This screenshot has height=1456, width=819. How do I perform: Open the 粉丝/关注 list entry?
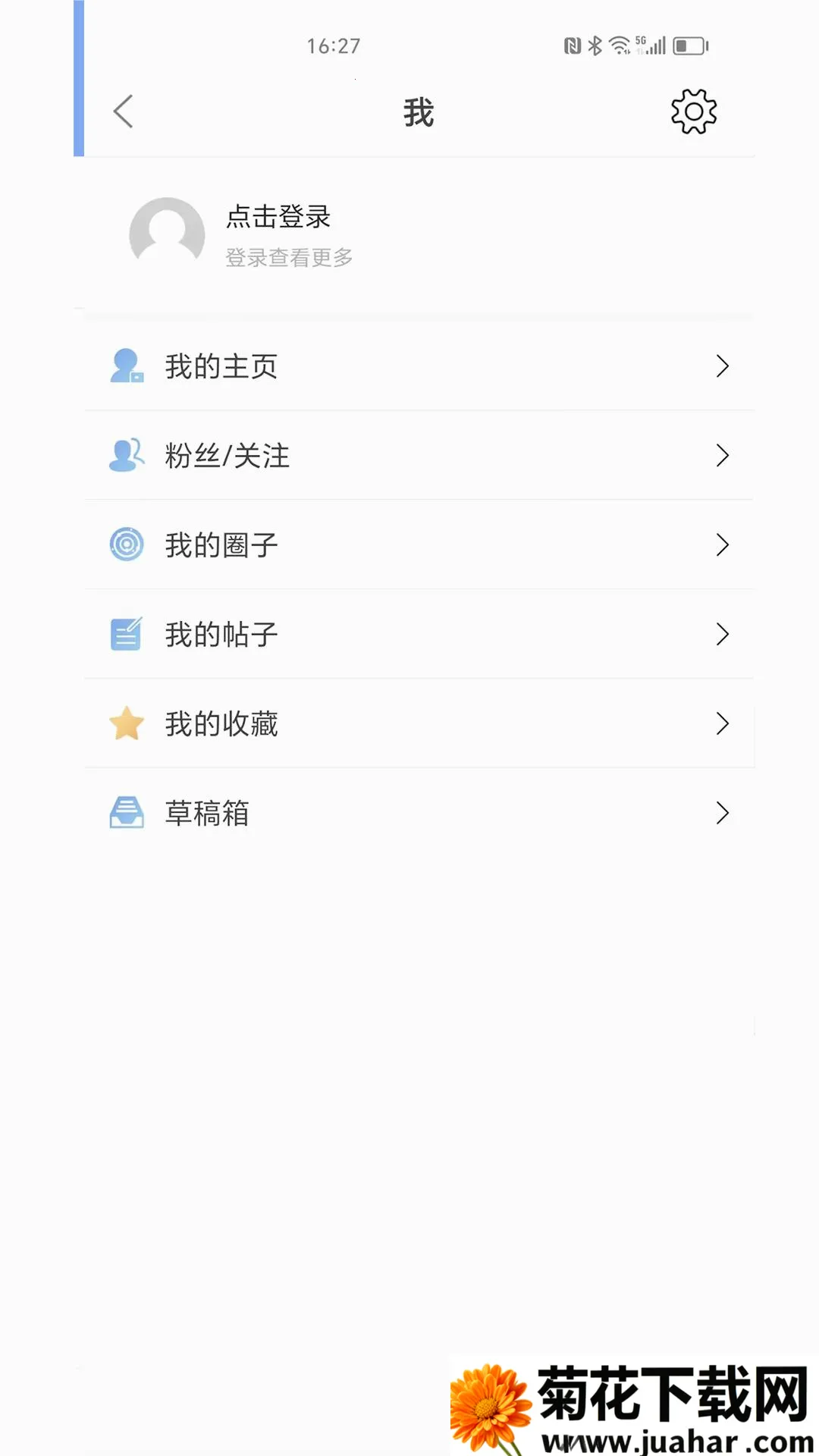click(x=417, y=456)
